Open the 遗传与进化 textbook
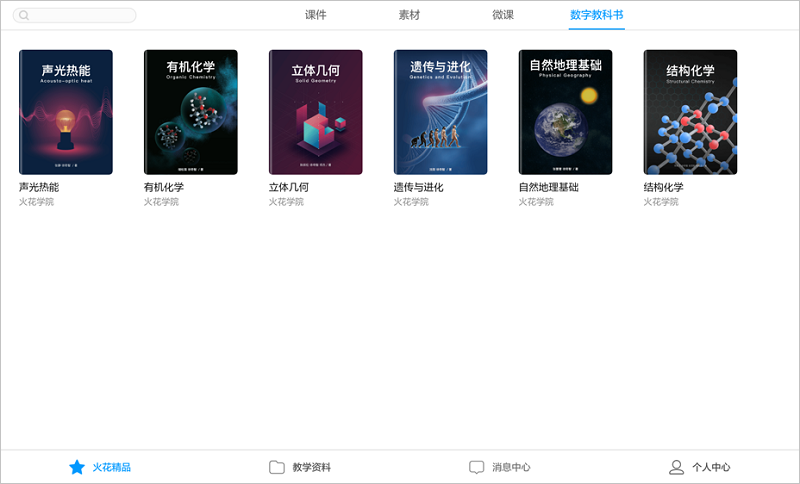The image size is (800, 484). tap(441, 112)
